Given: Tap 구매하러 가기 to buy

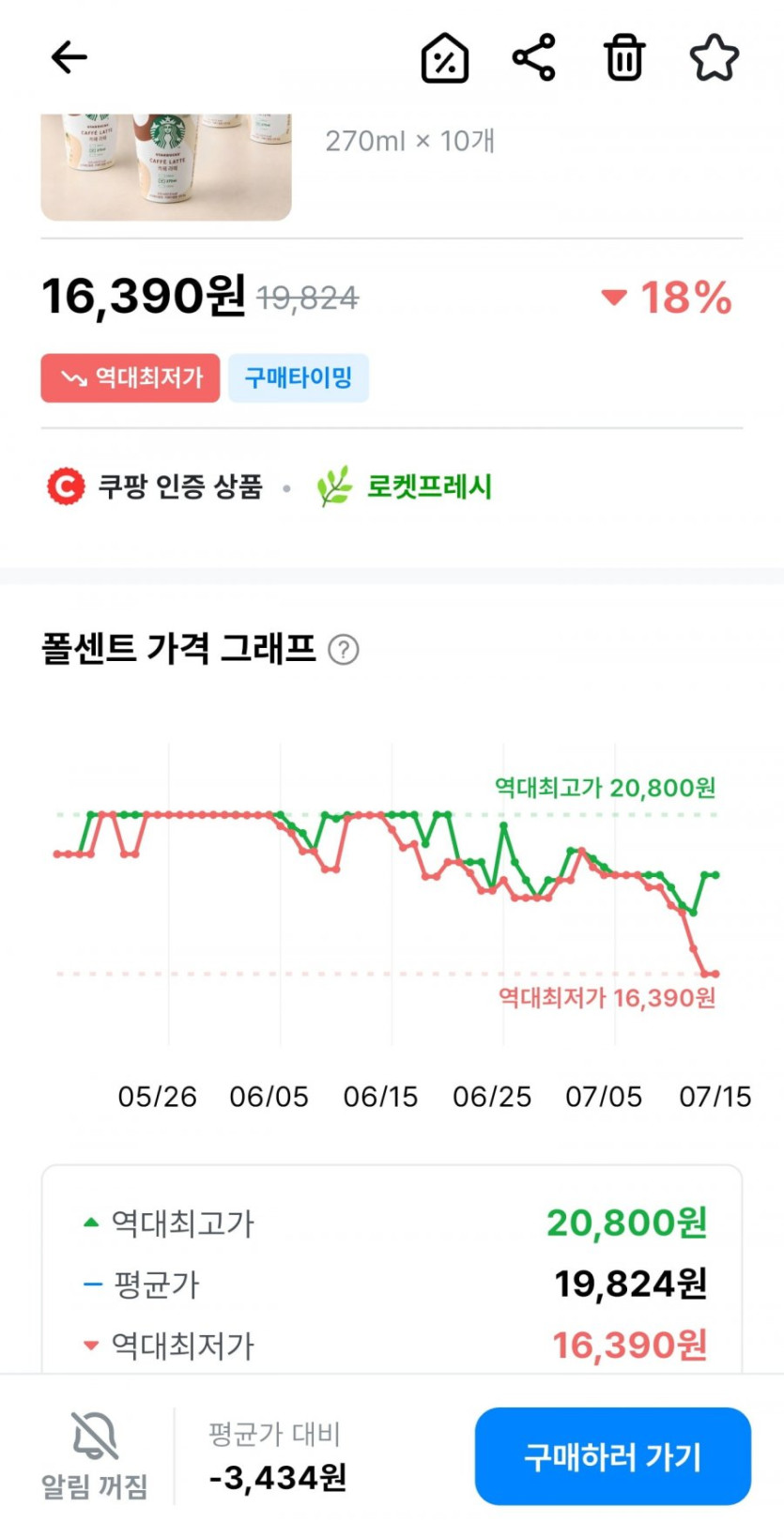Looking at the screenshot, I should pos(612,1456).
